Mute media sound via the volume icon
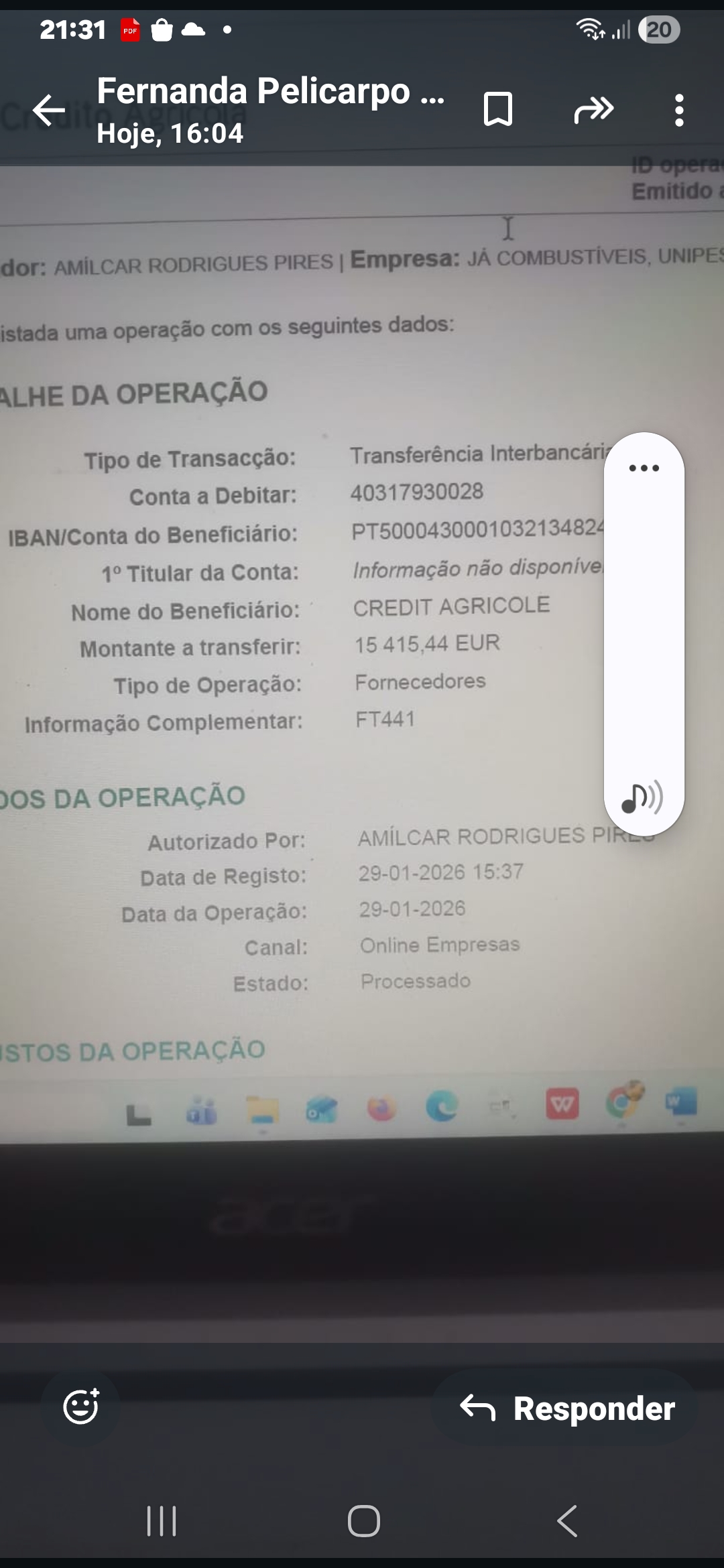Image resolution: width=724 pixels, height=1568 pixels. pyautogui.click(x=642, y=797)
